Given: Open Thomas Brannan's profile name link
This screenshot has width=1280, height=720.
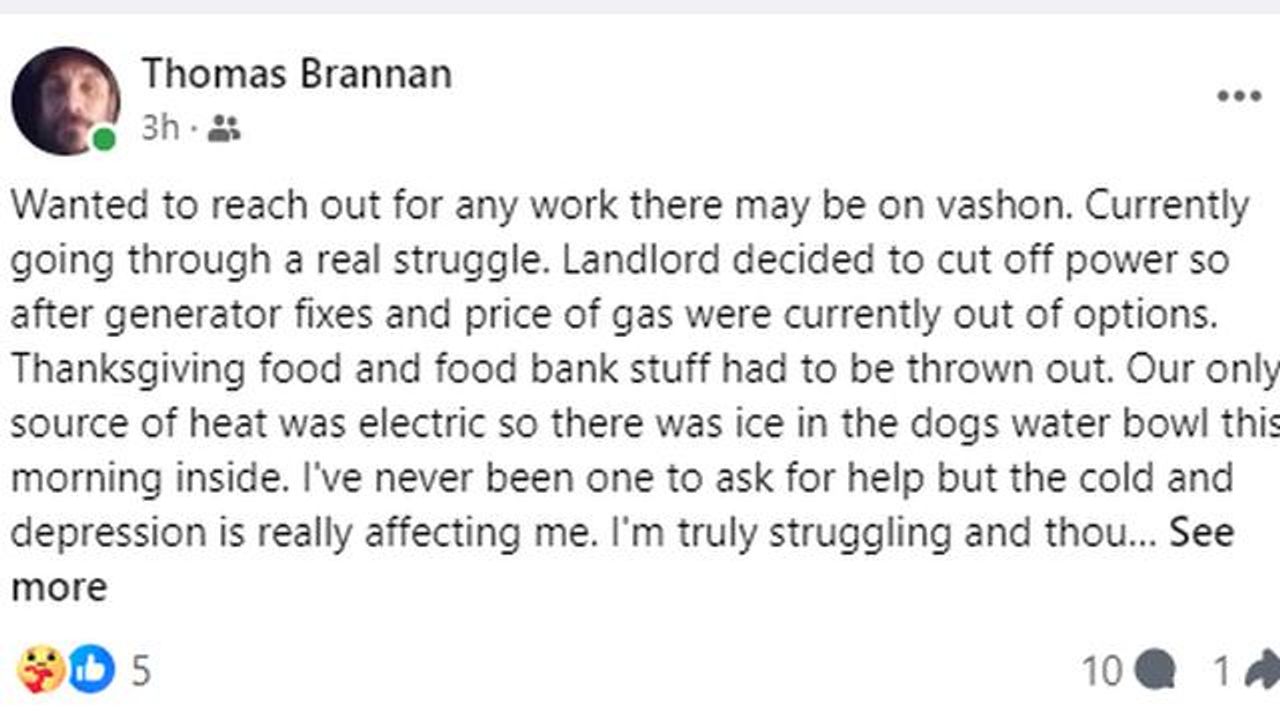Looking at the screenshot, I should point(296,74).
